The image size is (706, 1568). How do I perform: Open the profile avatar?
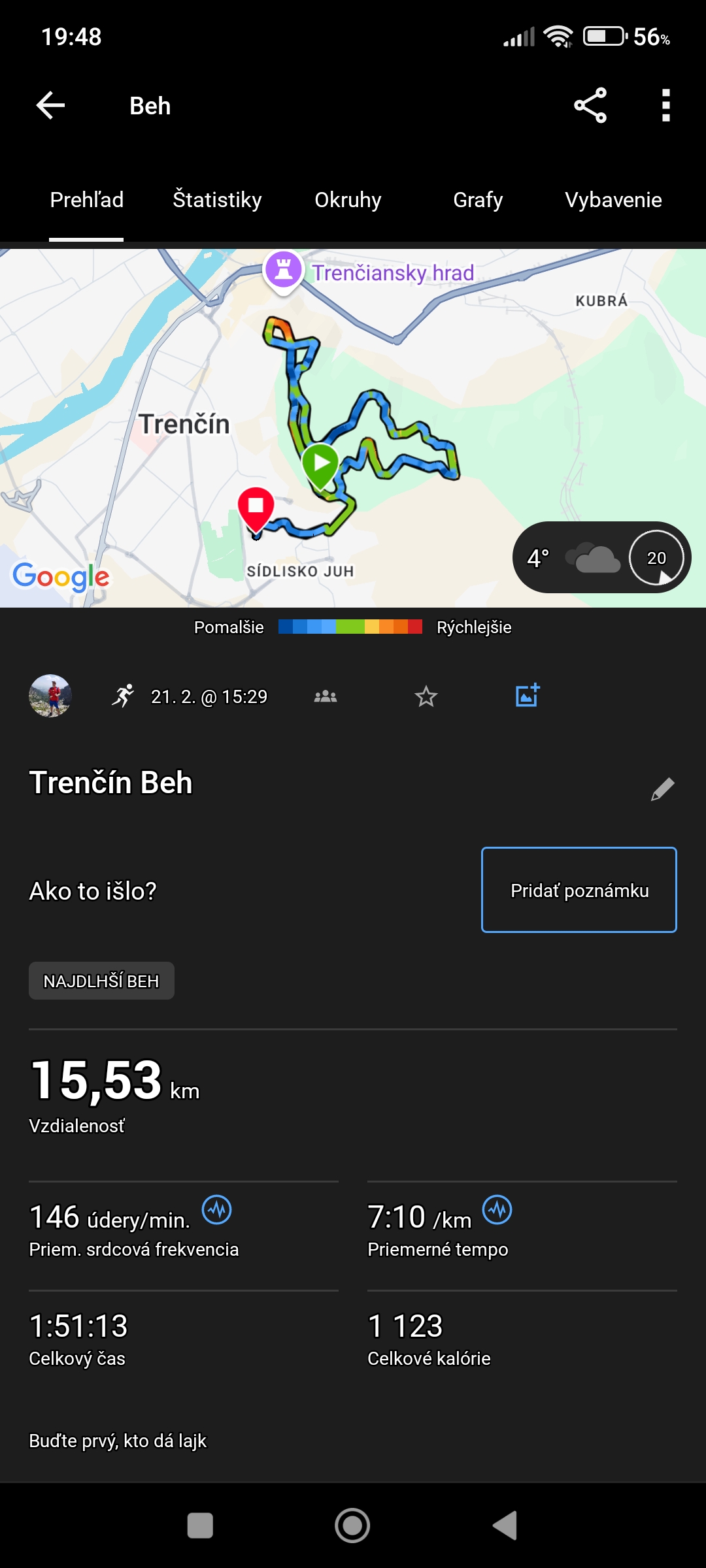click(x=50, y=696)
